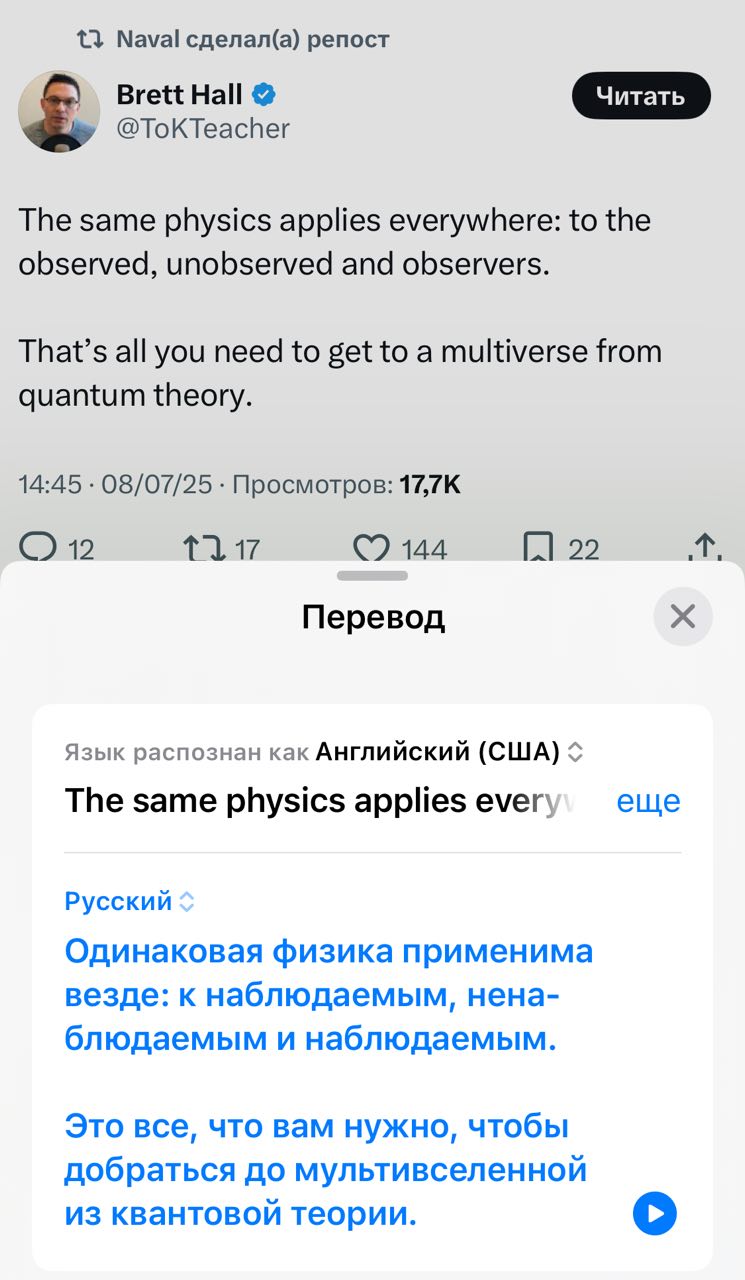Viewport: 745px width, 1280px height.
Task: Close the Перевод translation sheet
Action: [x=682, y=616]
